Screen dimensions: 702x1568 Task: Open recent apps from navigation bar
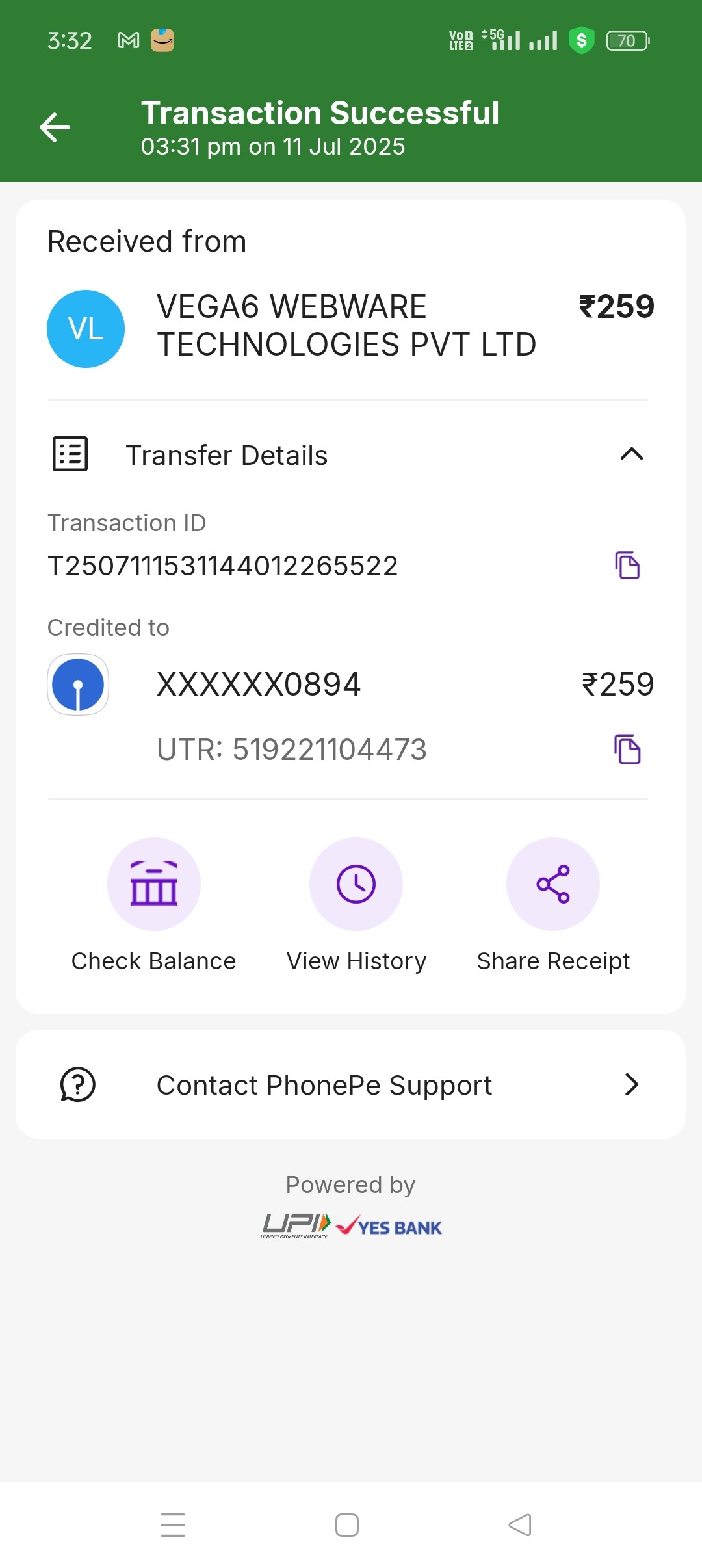(x=173, y=1524)
